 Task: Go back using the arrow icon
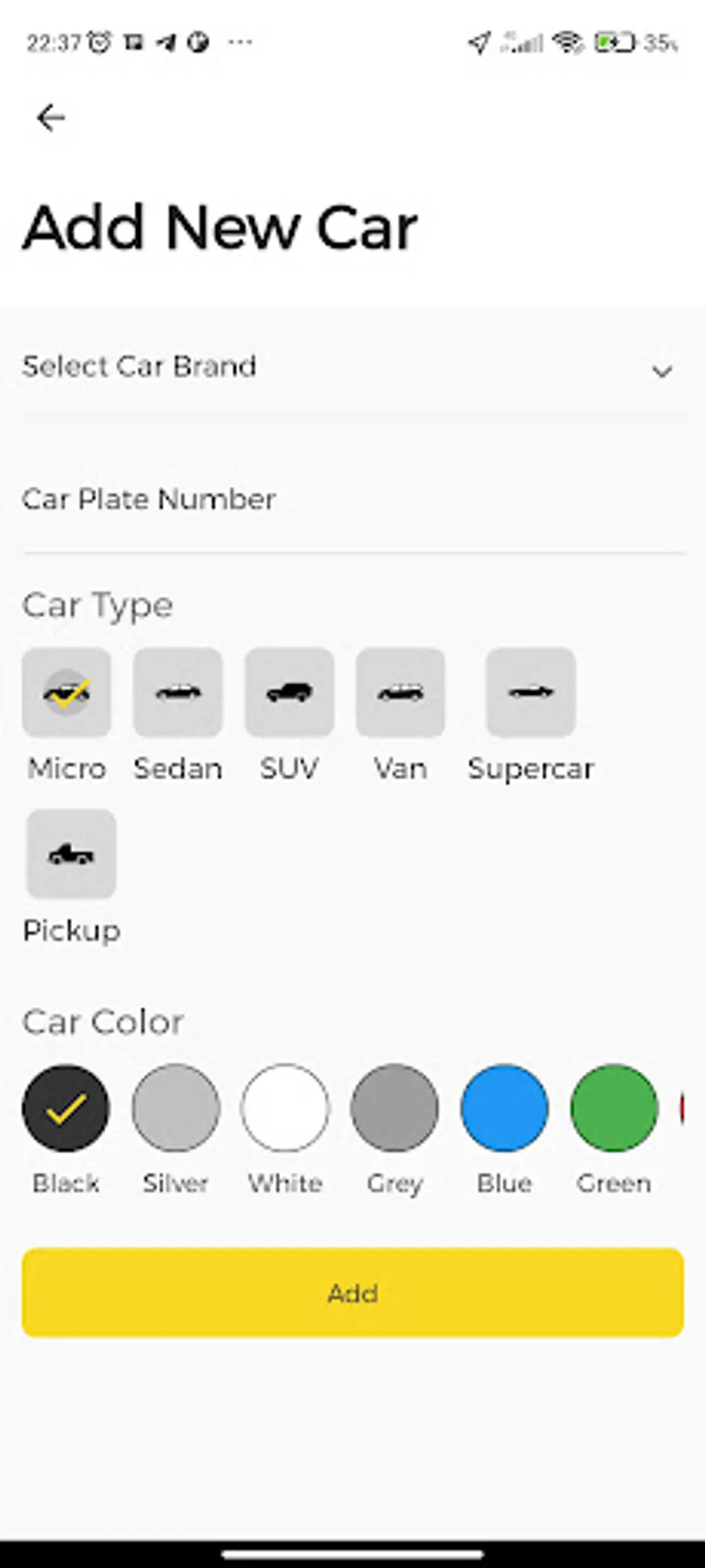[51, 118]
